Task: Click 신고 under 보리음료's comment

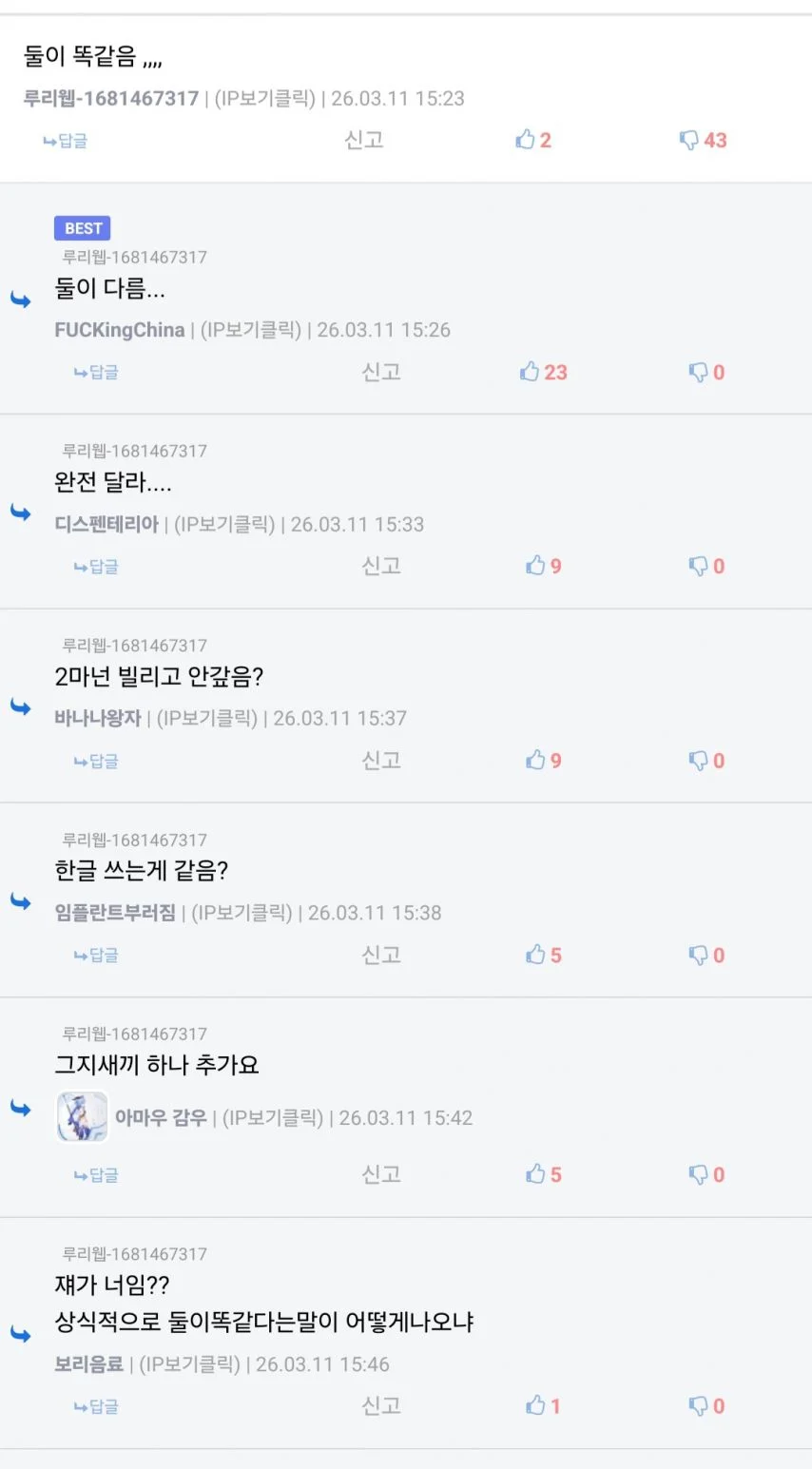Action: [380, 1405]
